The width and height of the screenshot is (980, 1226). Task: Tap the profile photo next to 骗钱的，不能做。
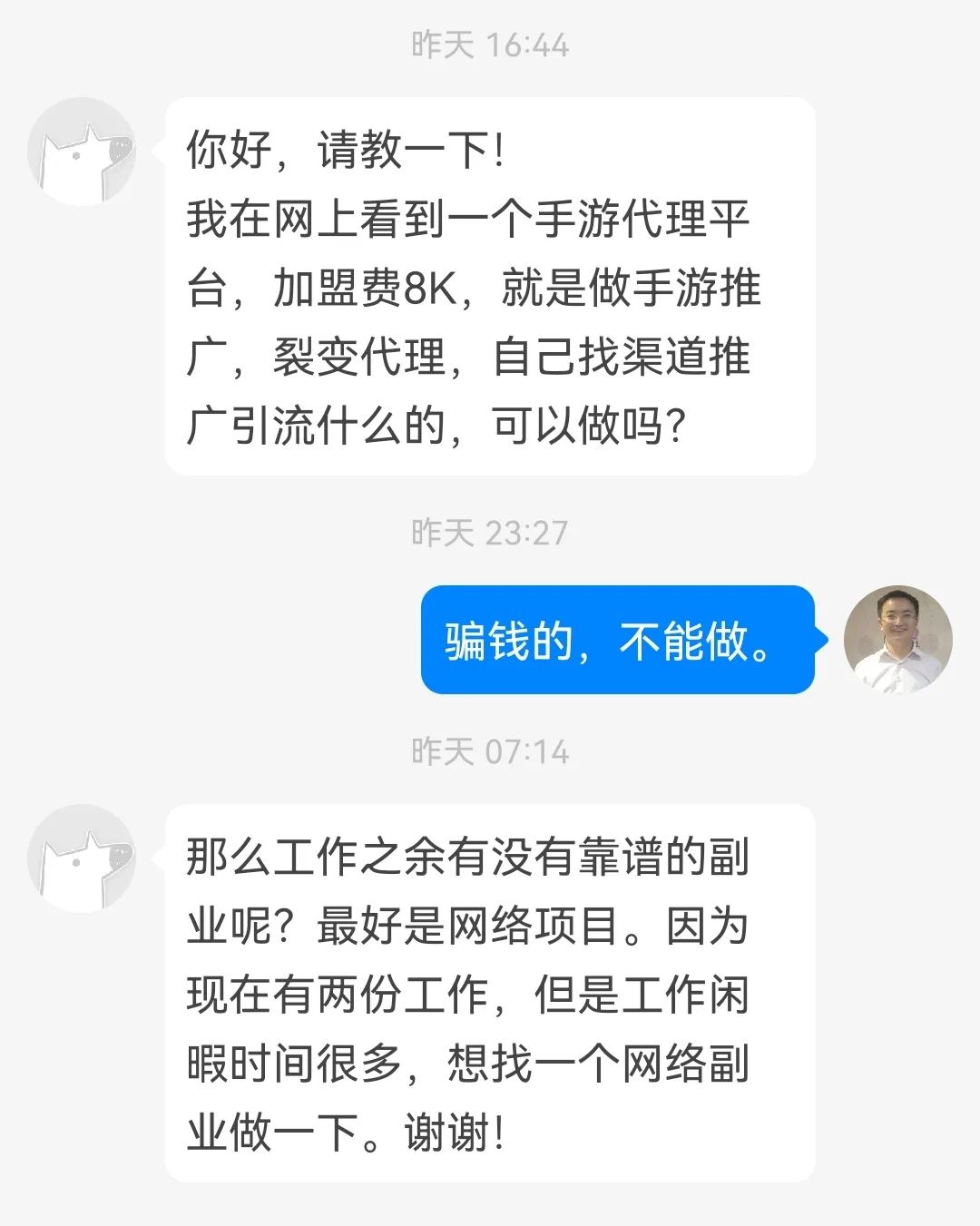[897, 640]
